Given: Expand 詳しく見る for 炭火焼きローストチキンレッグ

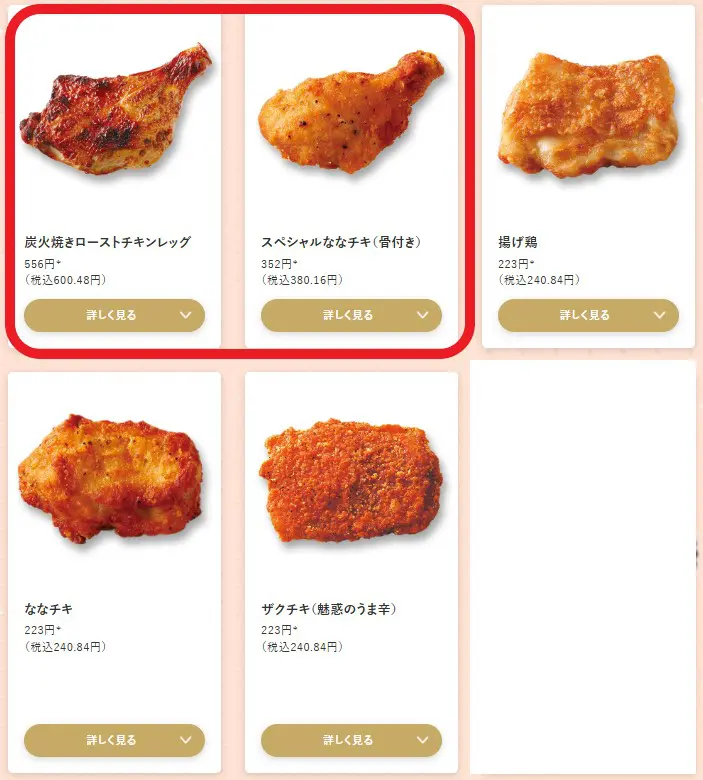Looking at the screenshot, I should 114,315.
